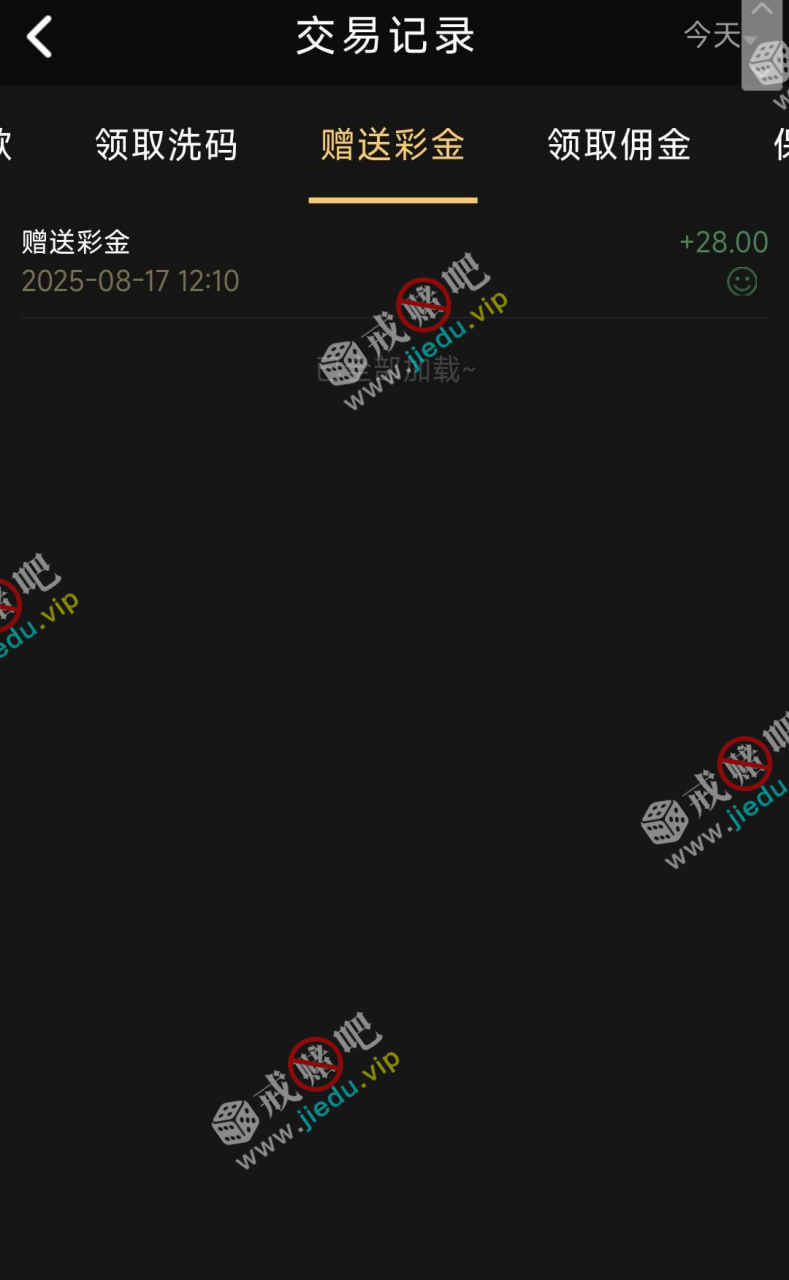Go back from 交易记录
This screenshot has width=789, height=1280.
click(x=40, y=38)
